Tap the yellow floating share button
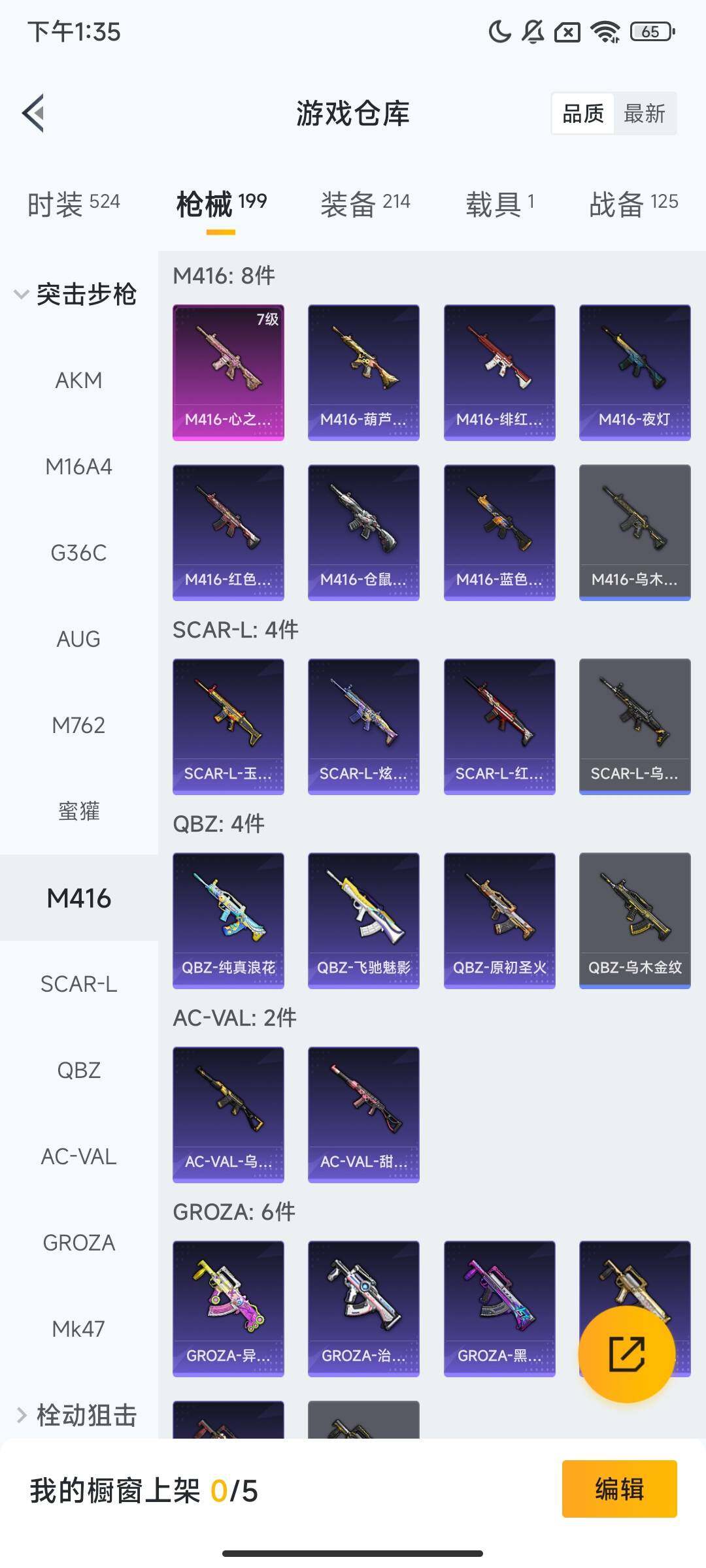Viewport: 706px width, 1568px height. click(x=626, y=1354)
